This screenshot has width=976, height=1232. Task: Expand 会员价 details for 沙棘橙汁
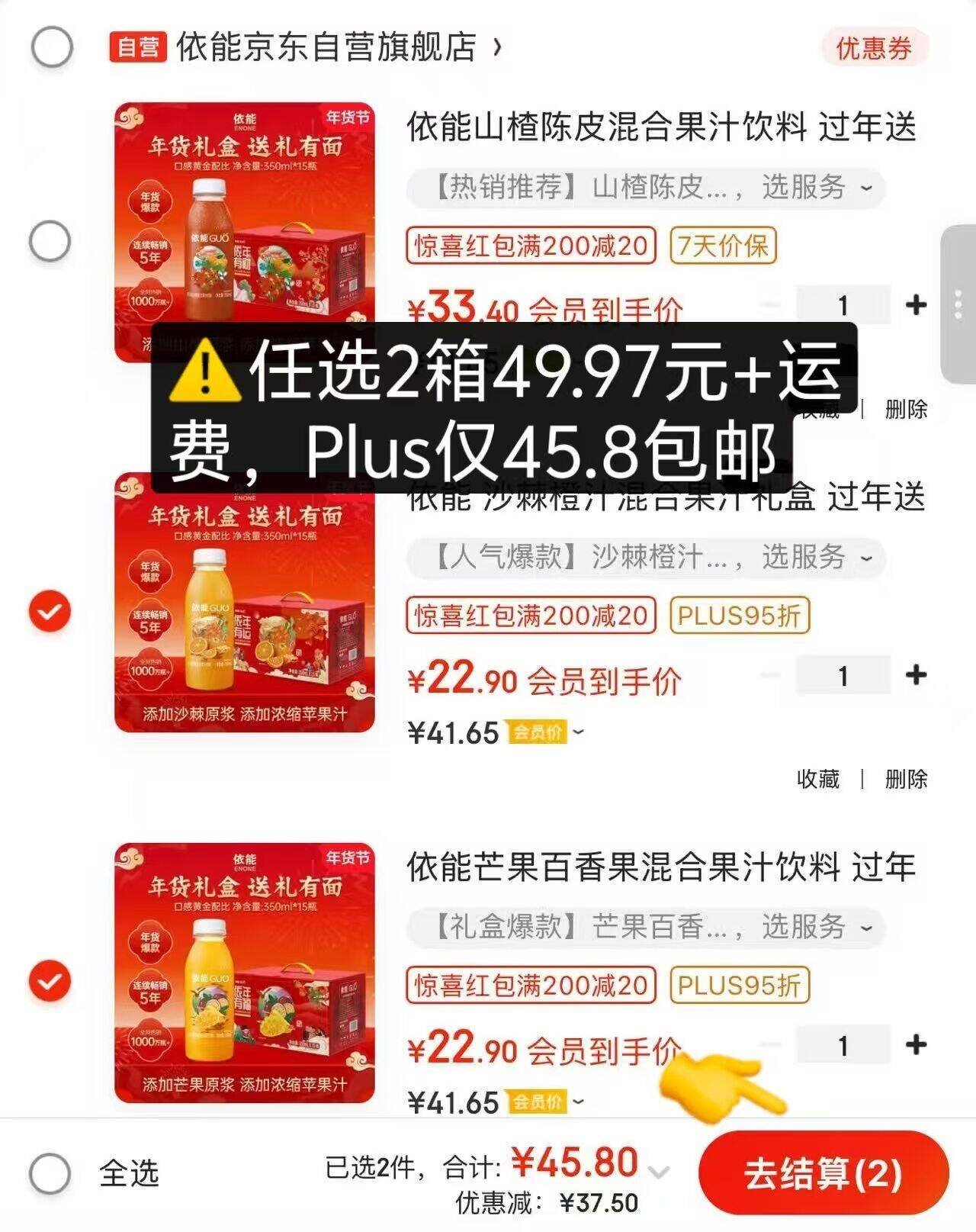[x=546, y=733]
